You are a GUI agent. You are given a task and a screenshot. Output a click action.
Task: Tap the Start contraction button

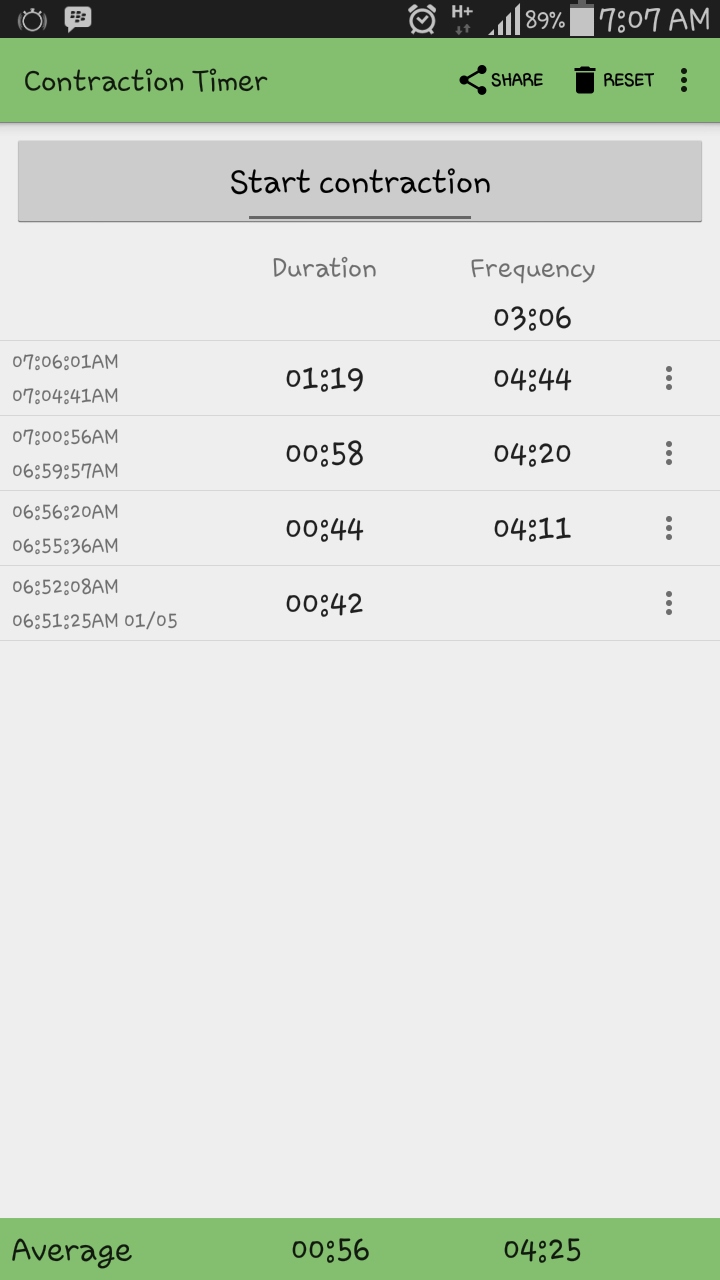click(x=360, y=182)
